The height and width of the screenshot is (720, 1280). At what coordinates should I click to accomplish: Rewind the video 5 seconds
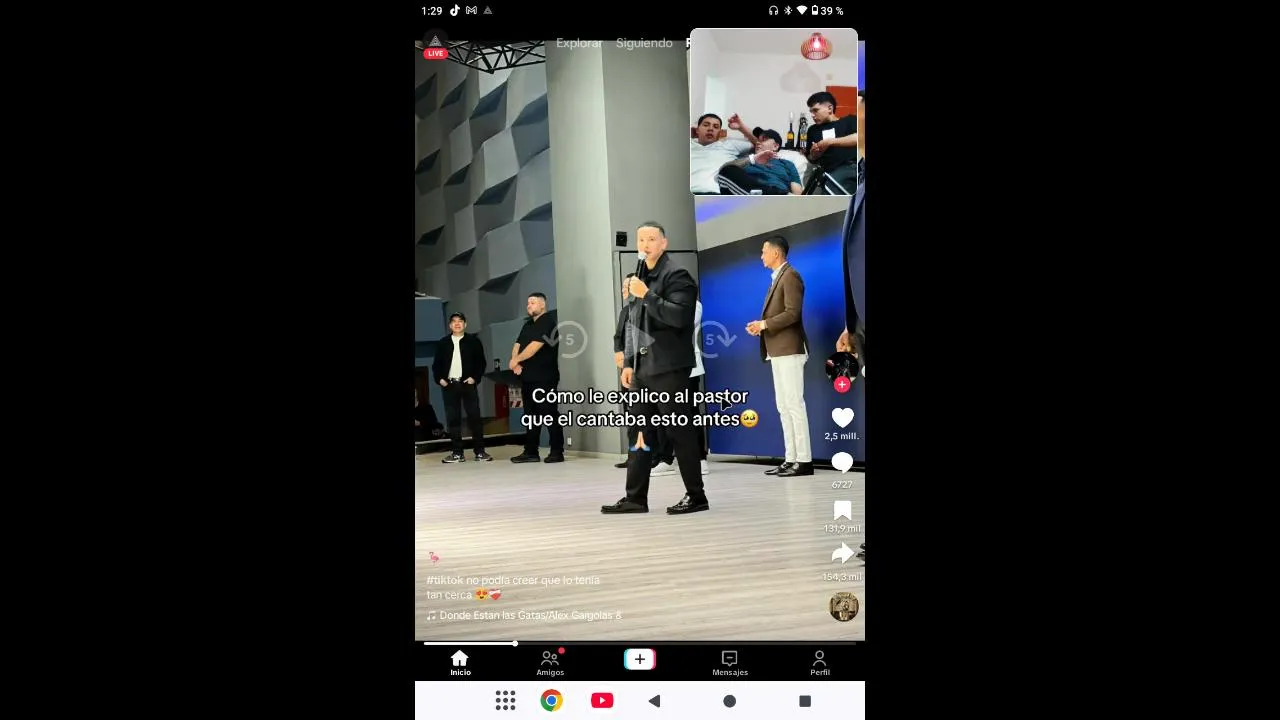point(569,340)
